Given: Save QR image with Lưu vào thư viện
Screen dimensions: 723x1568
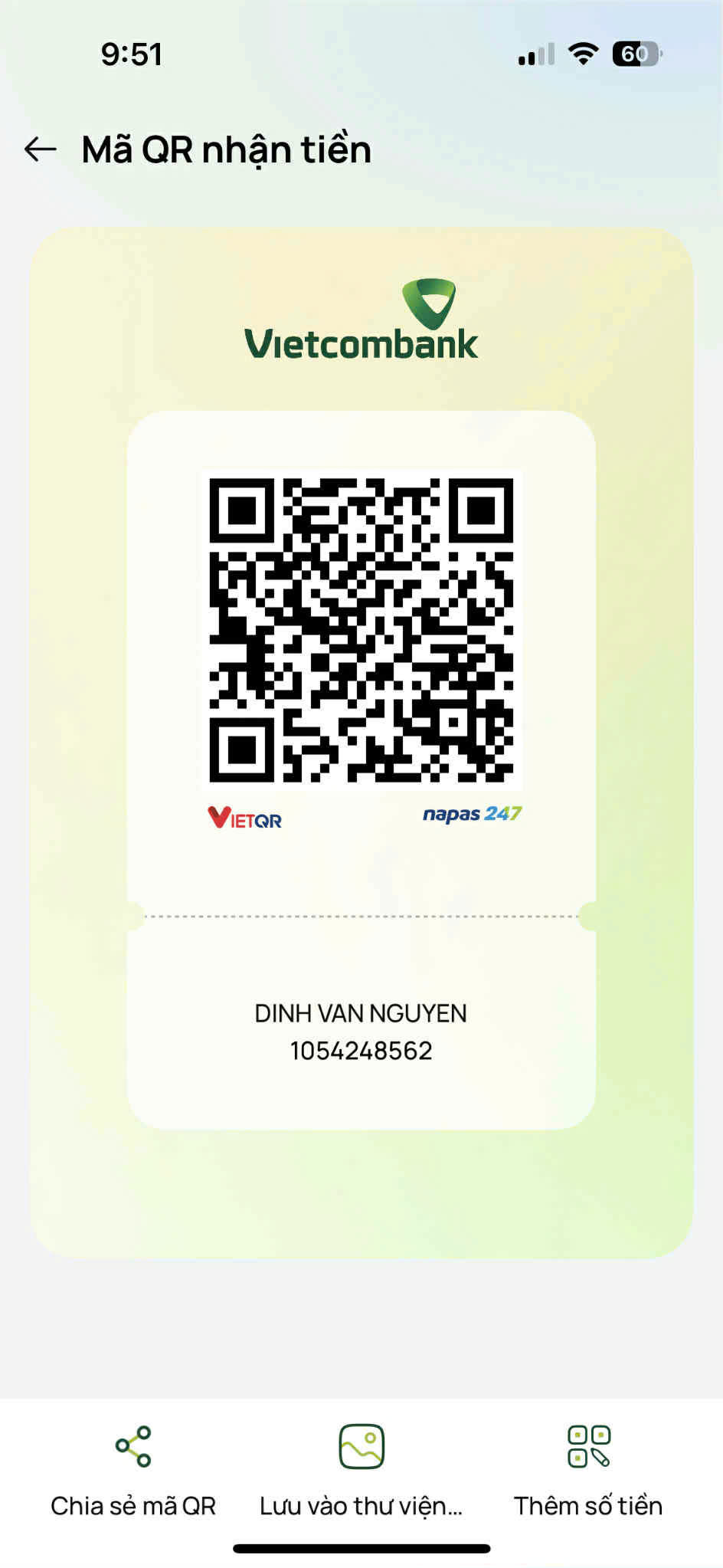Looking at the screenshot, I should click(361, 1470).
